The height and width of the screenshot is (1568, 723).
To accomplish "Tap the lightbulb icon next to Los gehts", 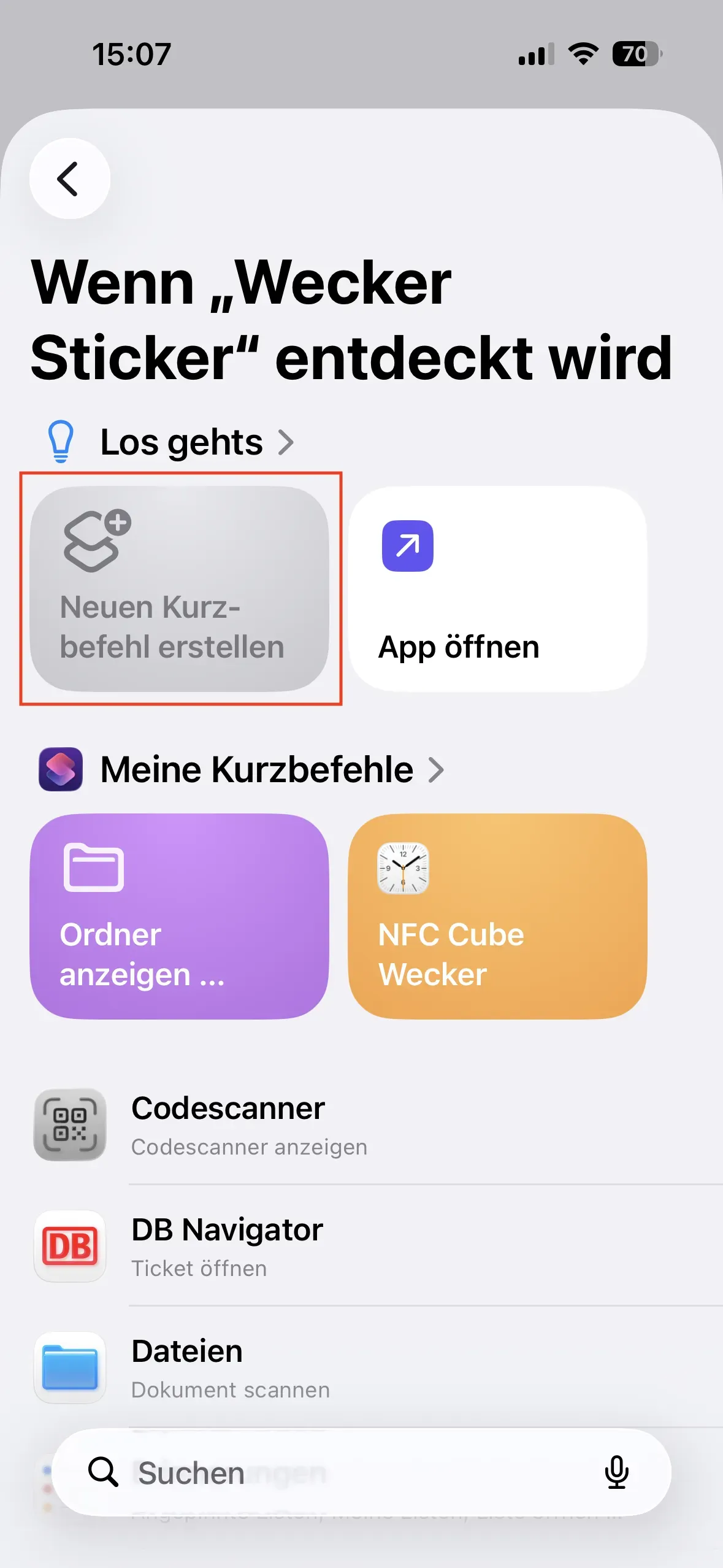I will tap(61, 440).
